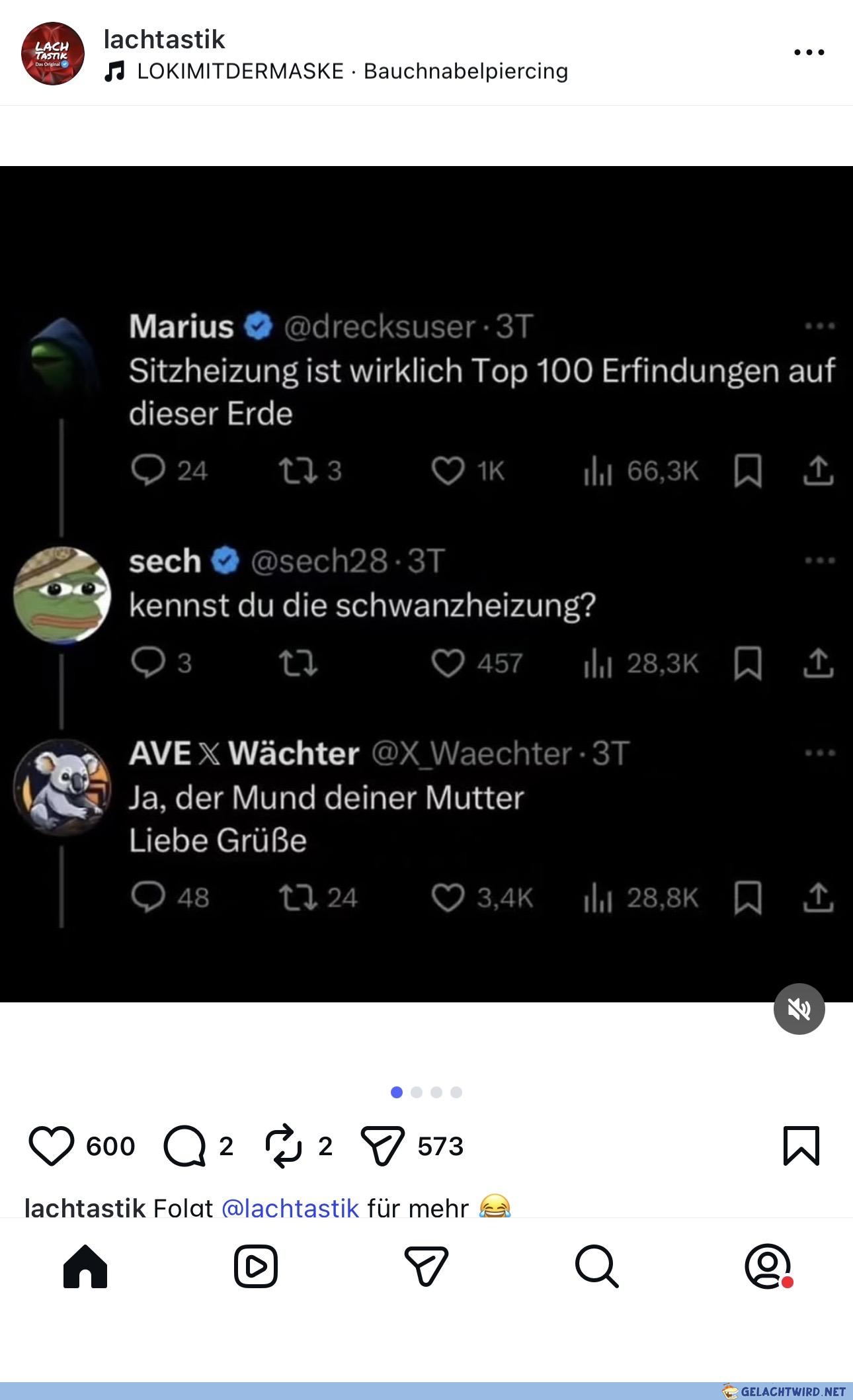Viewport: 853px width, 1400px height.
Task: Like the lachtastik post
Action: (51, 1146)
